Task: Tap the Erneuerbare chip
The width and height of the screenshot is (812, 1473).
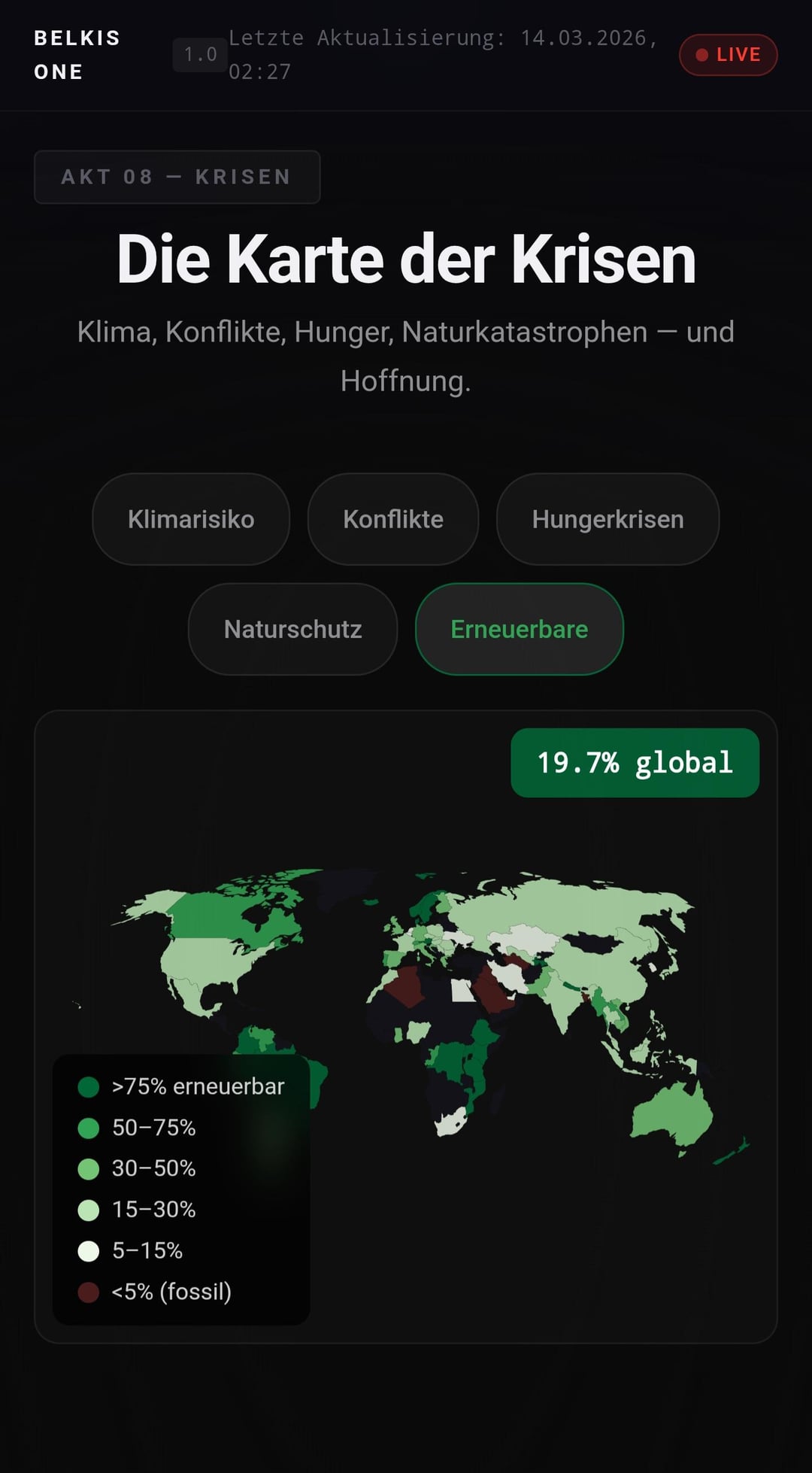Action: point(519,629)
